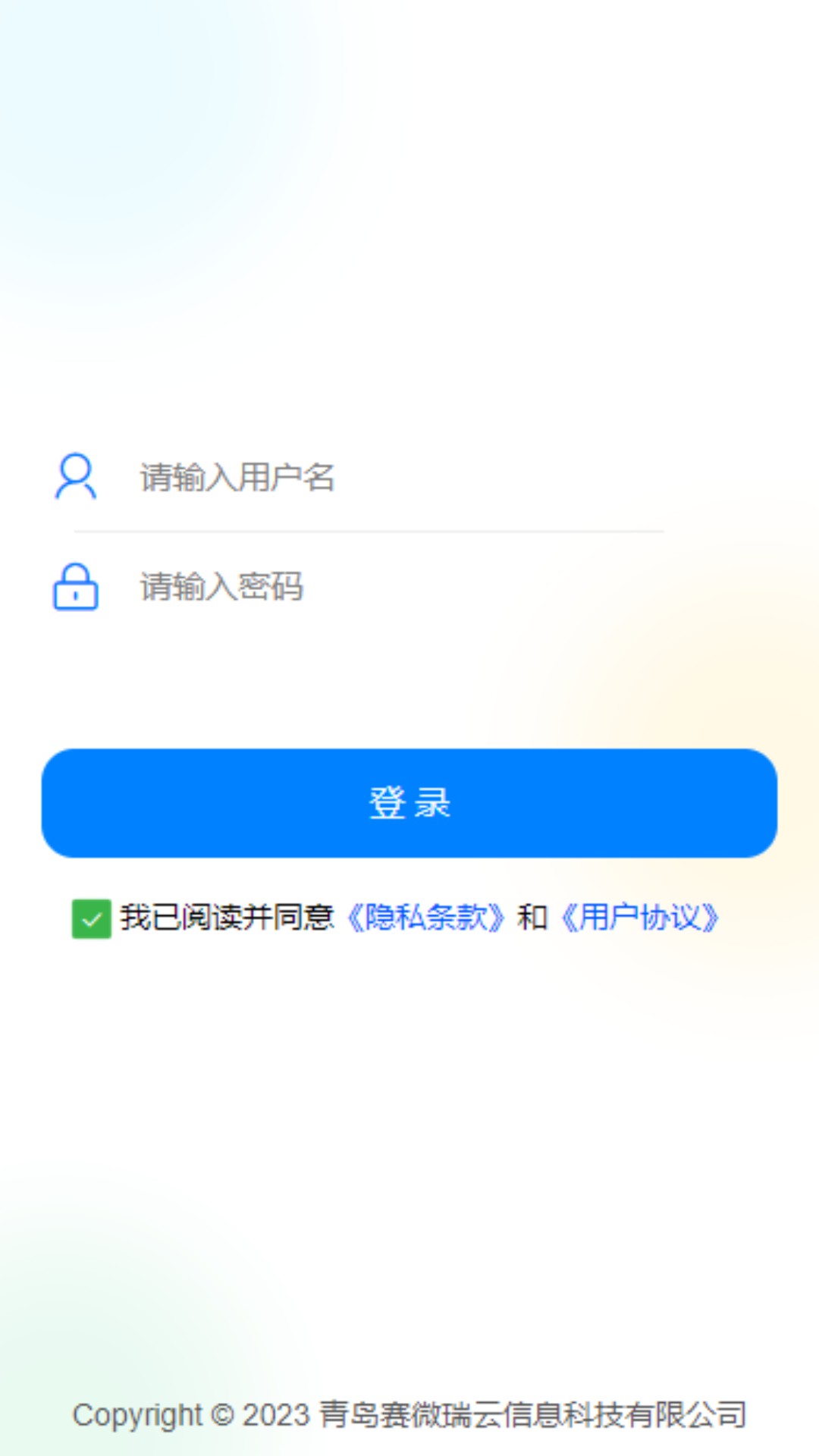This screenshot has height=1456, width=819.
Task: Uncheck the agreement checkbox
Action: (x=92, y=919)
